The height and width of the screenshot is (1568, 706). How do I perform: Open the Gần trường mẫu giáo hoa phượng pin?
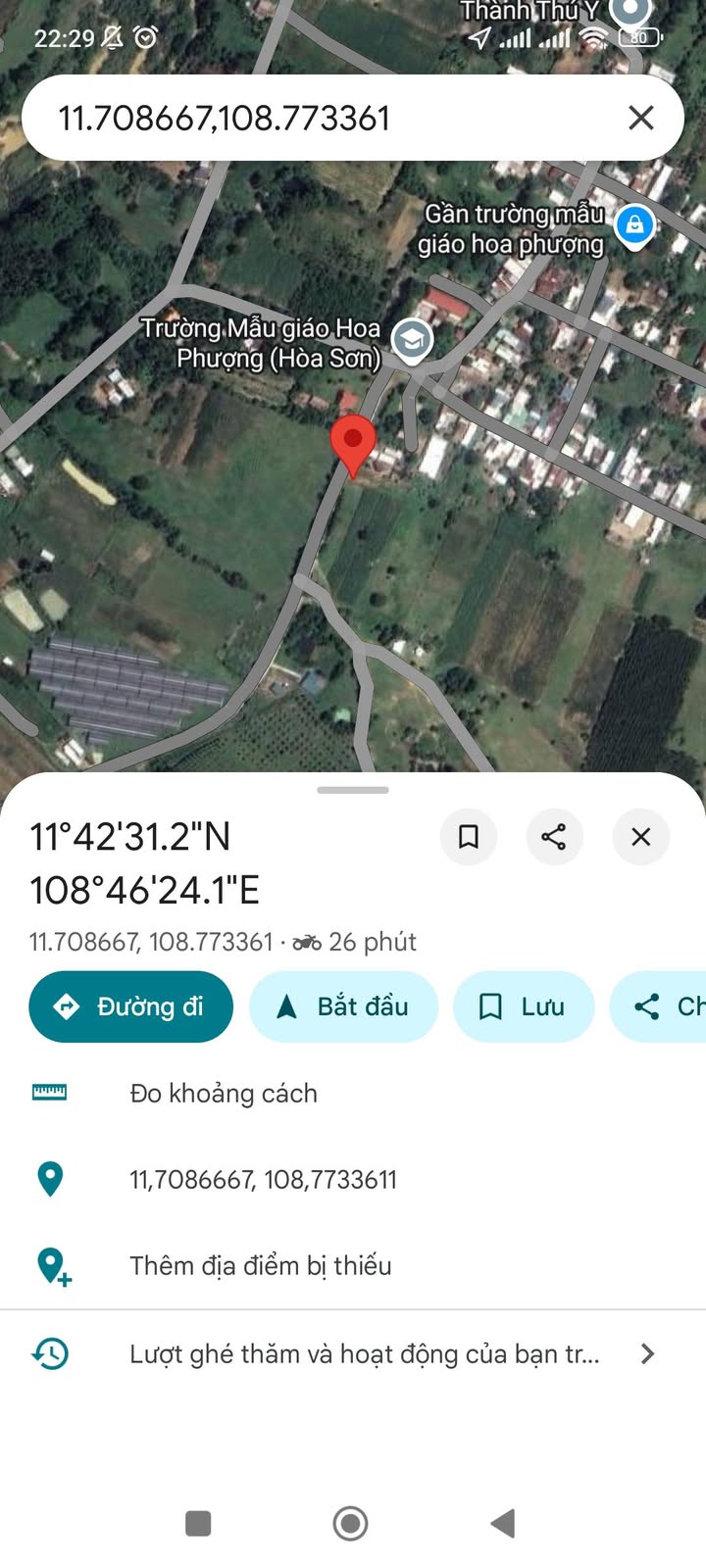[x=633, y=225]
